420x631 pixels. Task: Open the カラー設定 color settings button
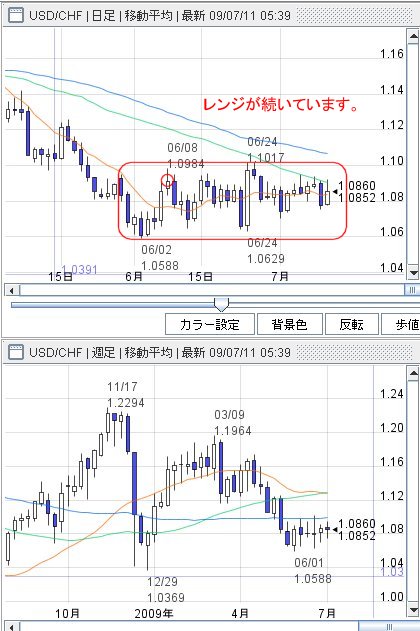pyautogui.click(x=210, y=324)
